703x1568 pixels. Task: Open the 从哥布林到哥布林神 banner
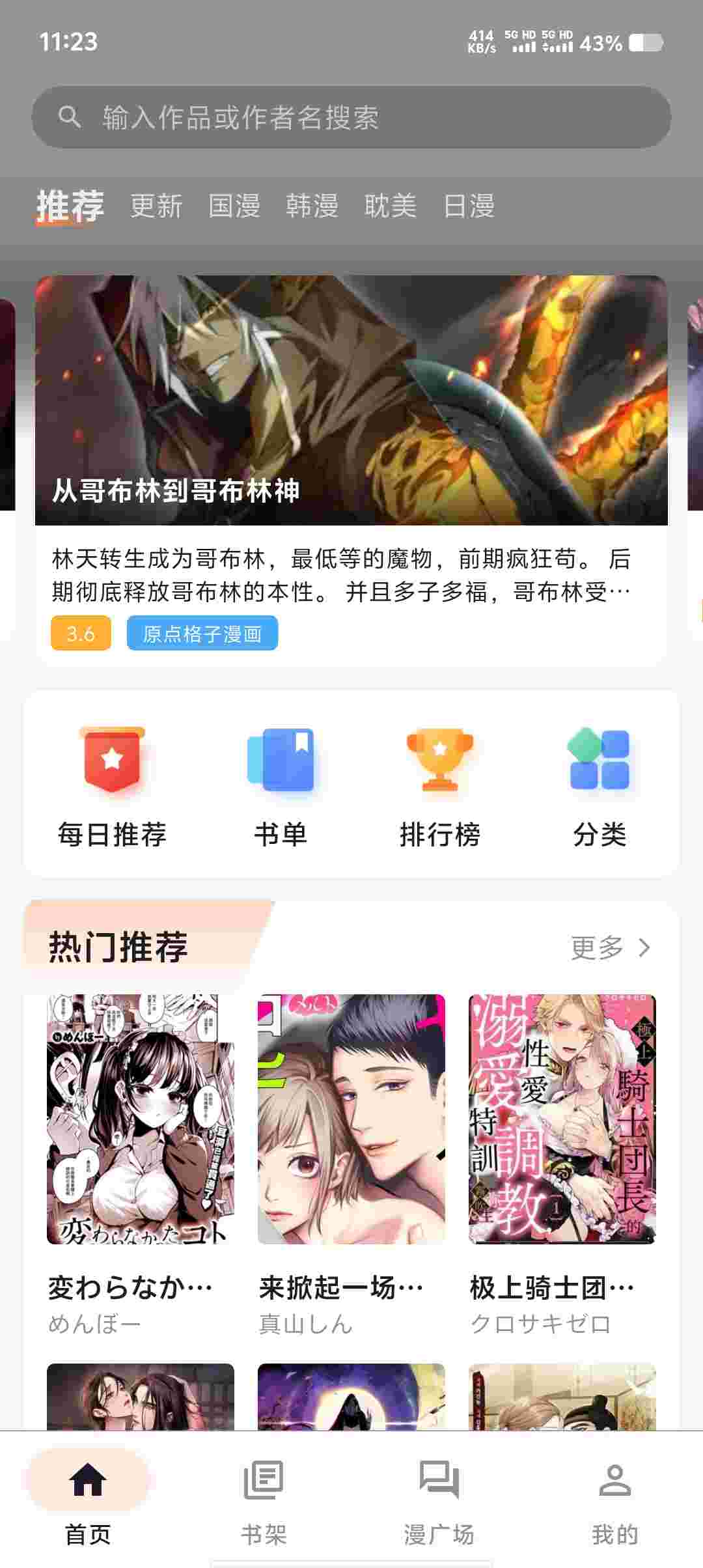pos(351,400)
